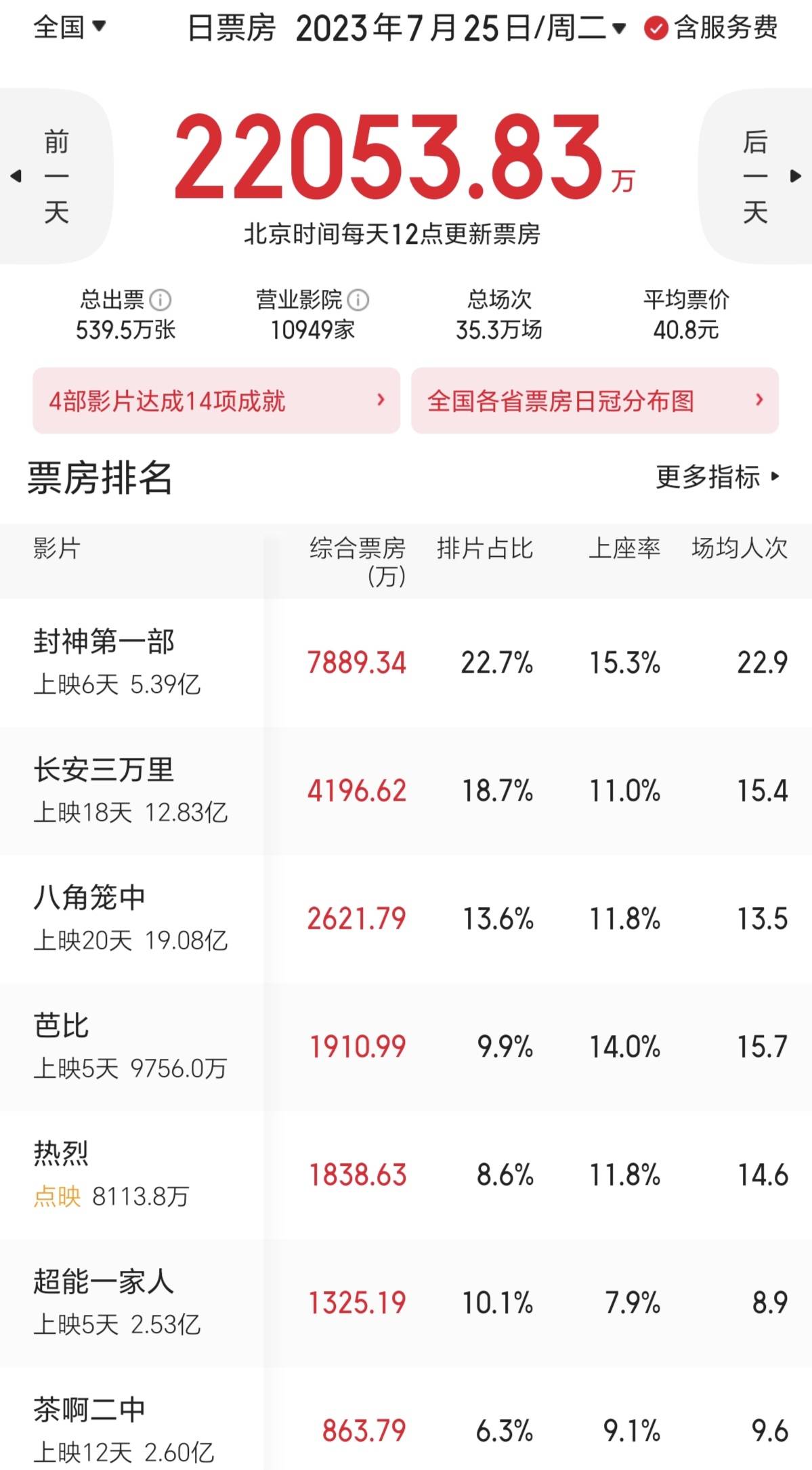Open 4部影片达成14项成就 banner

[216, 401]
